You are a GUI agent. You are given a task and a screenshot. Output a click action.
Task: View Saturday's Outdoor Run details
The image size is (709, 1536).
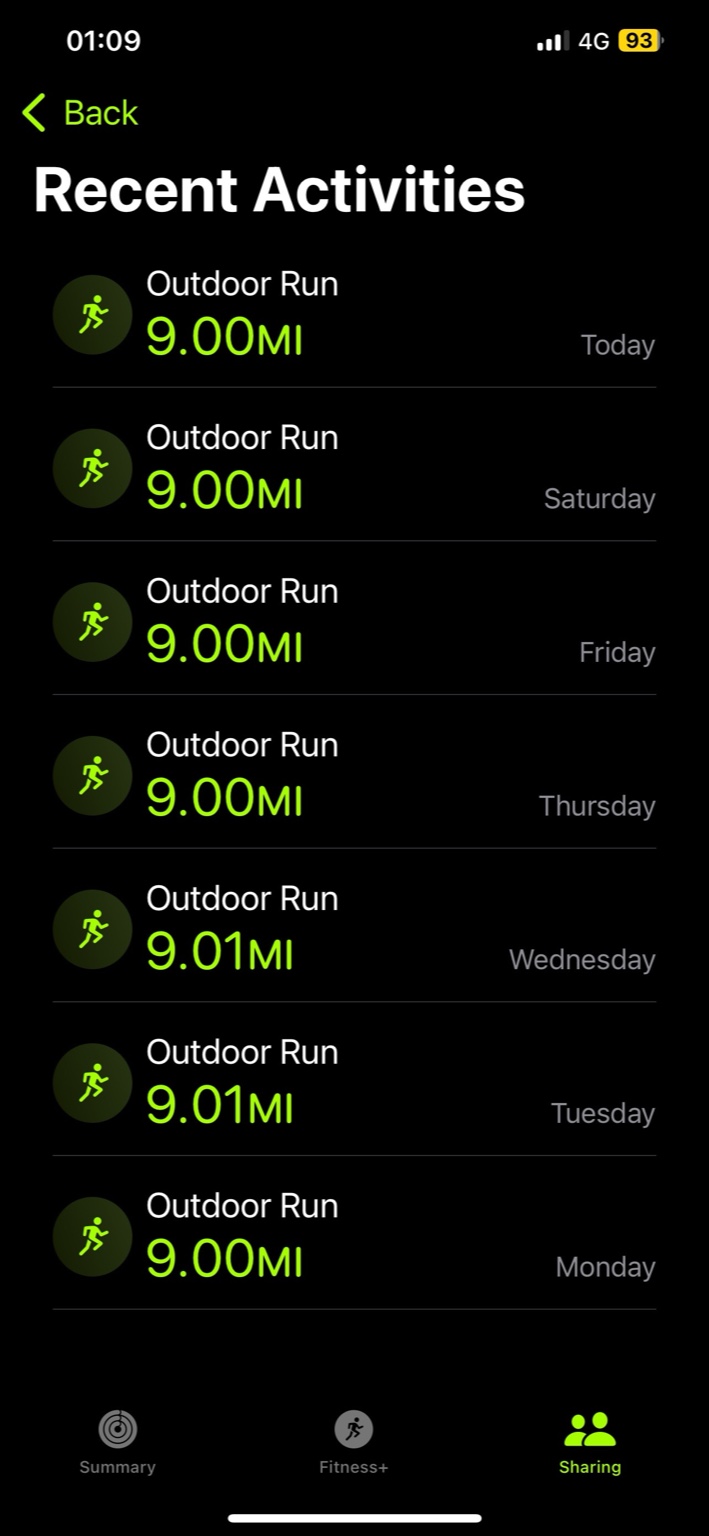pos(354,467)
